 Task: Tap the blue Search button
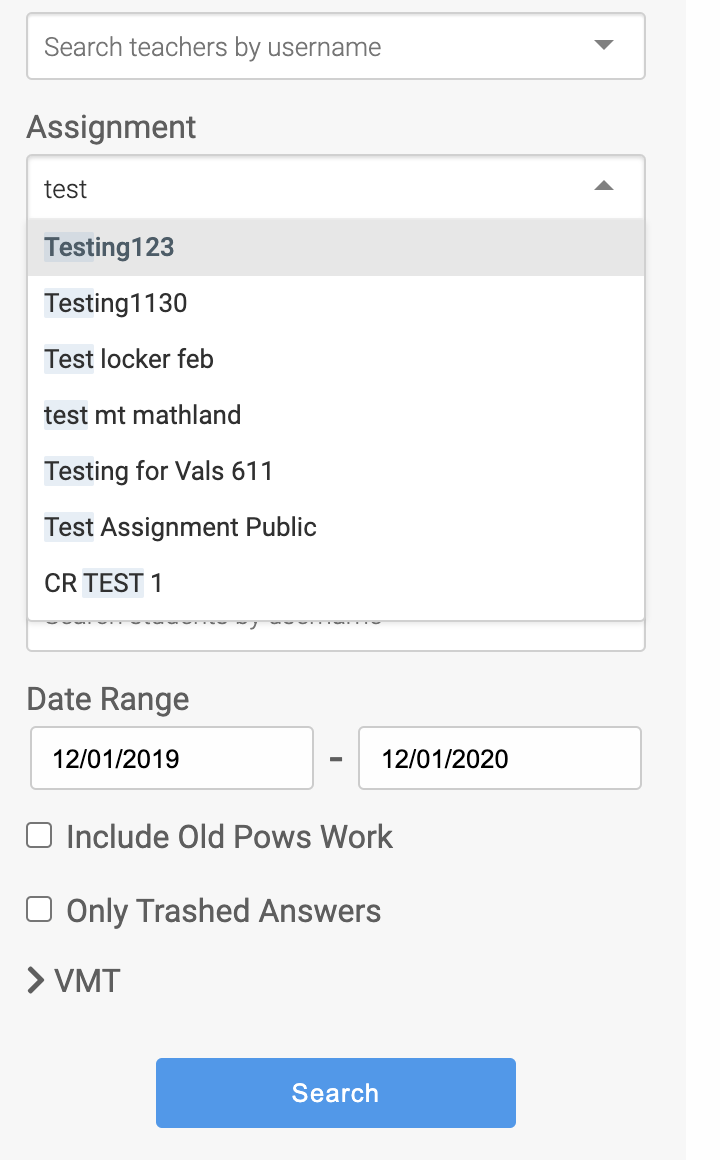coord(335,1093)
